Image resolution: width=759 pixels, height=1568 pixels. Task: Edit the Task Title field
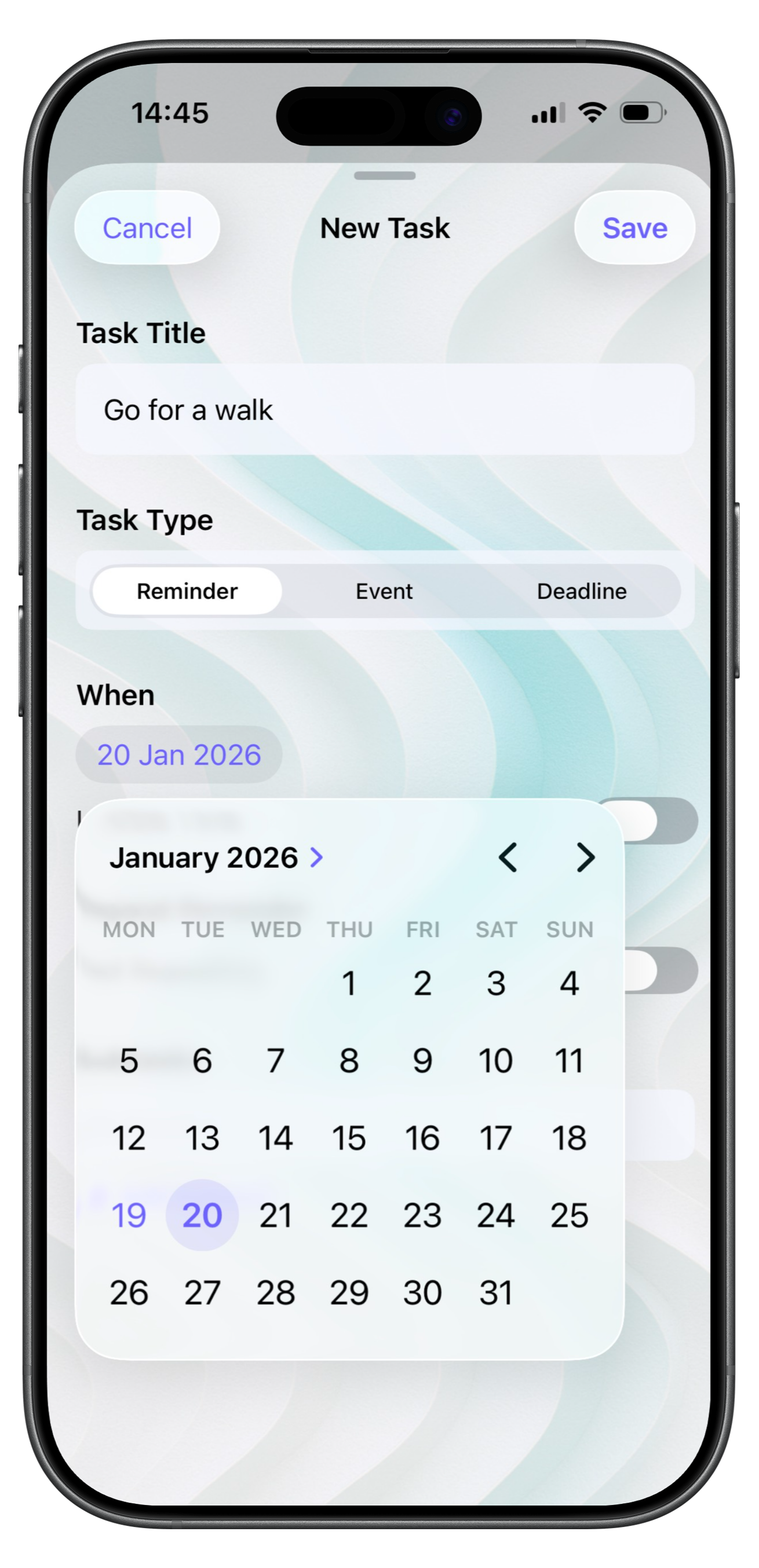pos(384,409)
